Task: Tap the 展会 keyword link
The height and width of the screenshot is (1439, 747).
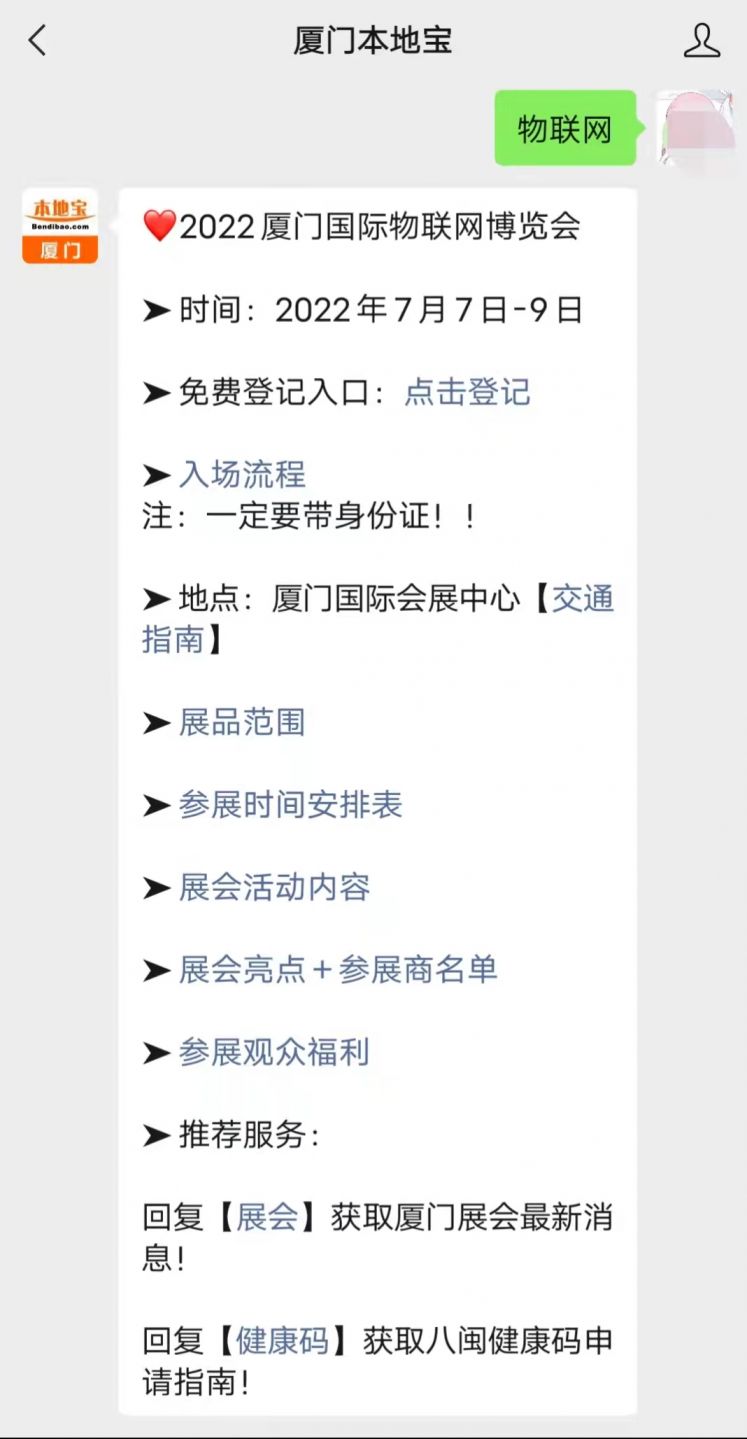Action: click(x=267, y=1217)
